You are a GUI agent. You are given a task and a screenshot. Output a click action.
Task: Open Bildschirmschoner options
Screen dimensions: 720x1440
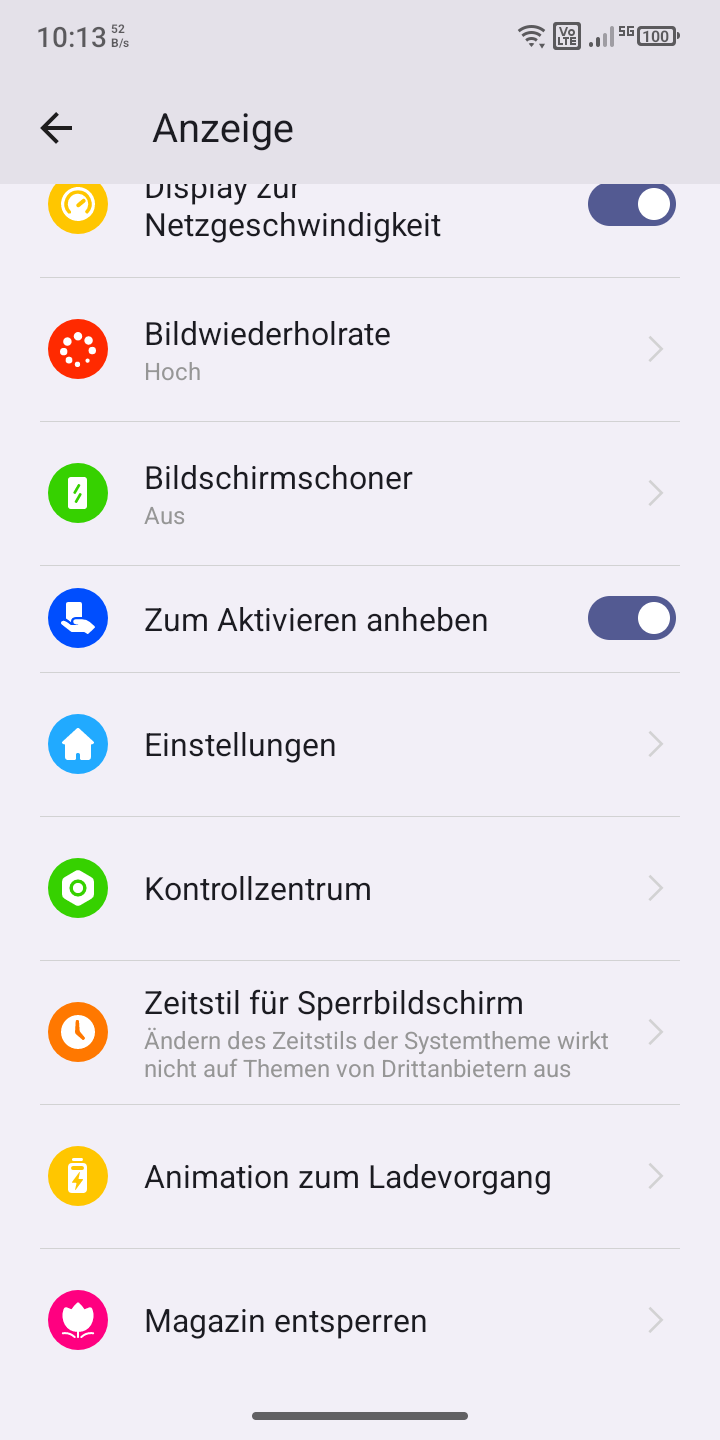click(360, 494)
